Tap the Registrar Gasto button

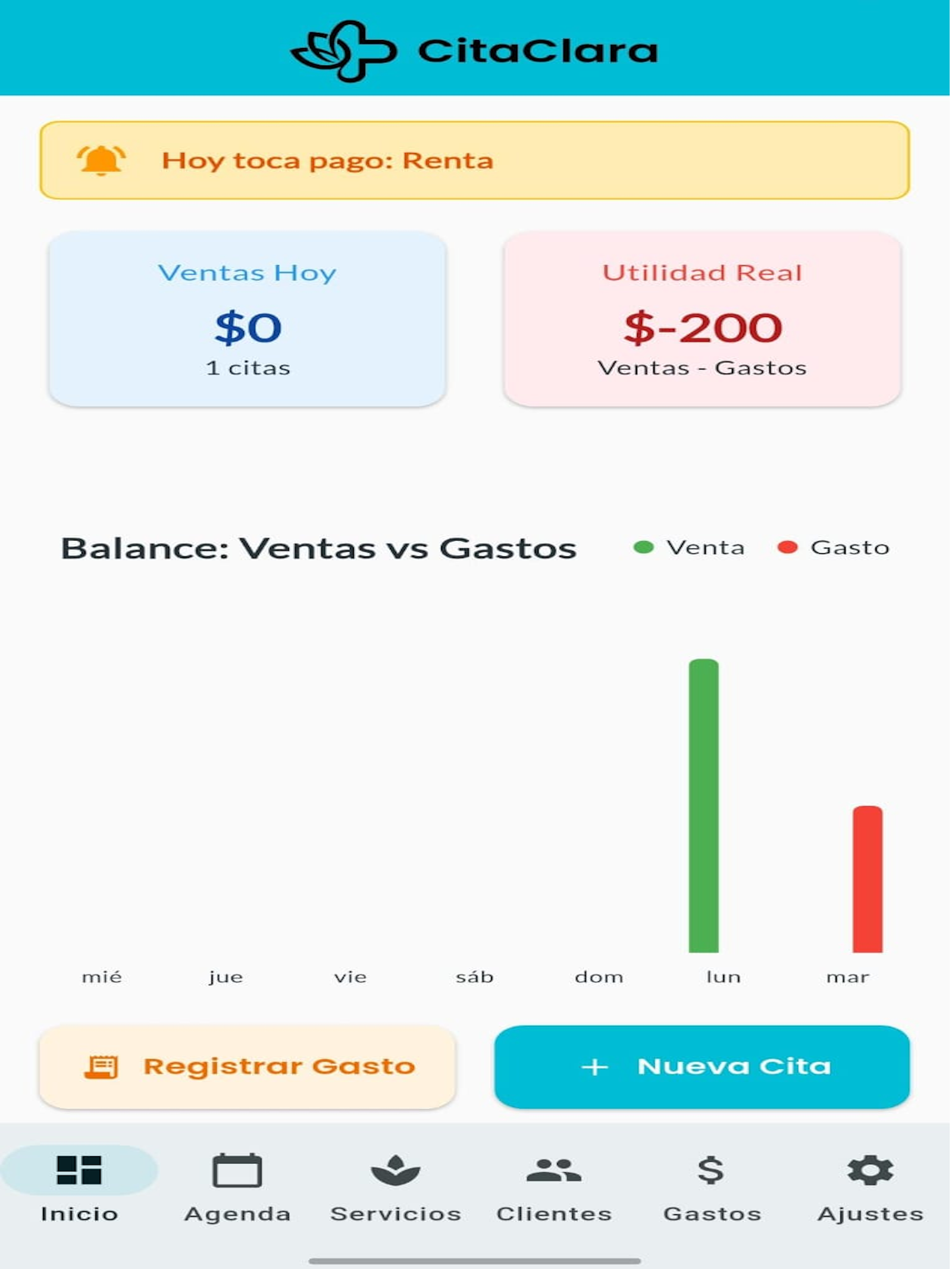pyautogui.click(x=248, y=1067)
